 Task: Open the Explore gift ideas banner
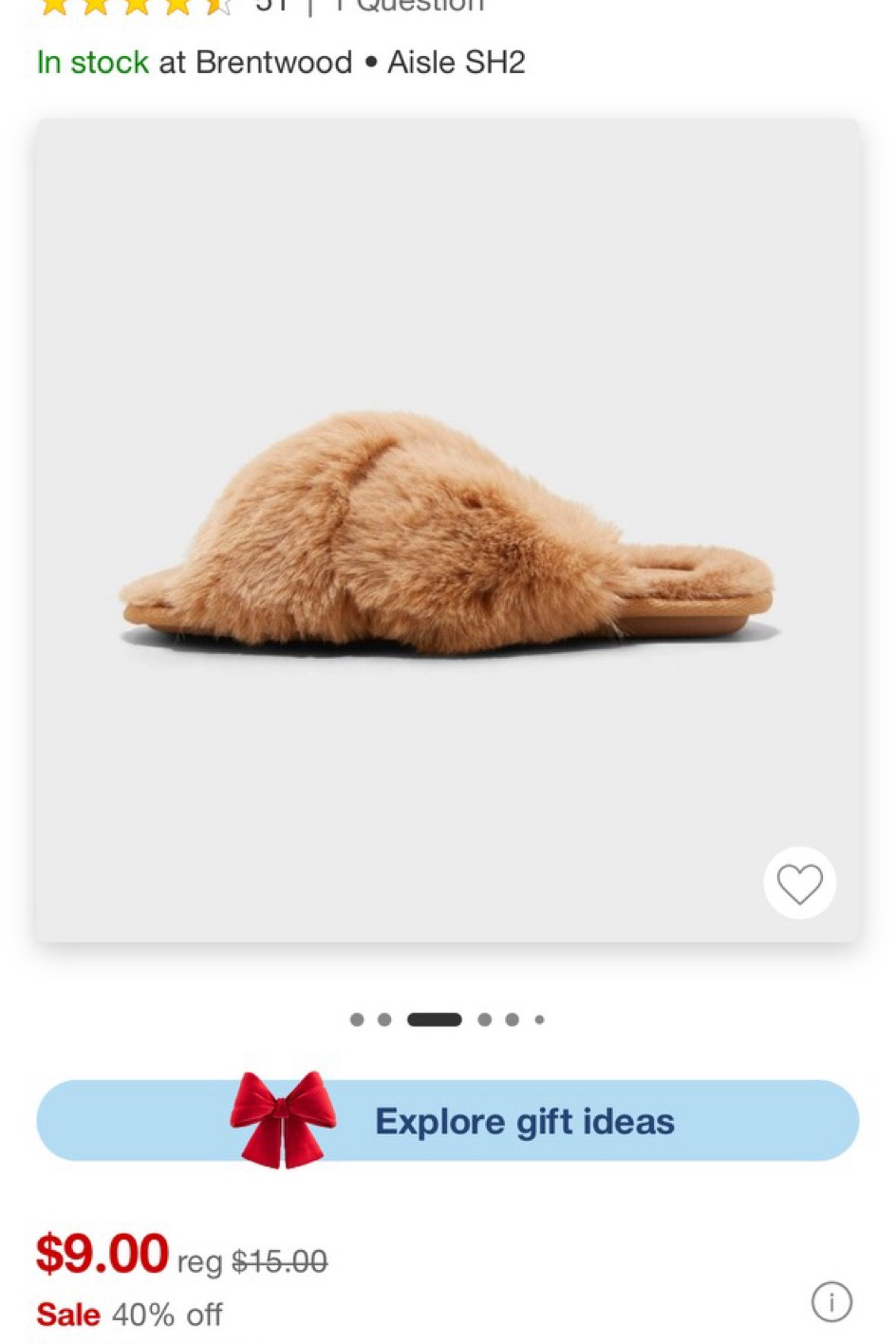coord(448,1121)
